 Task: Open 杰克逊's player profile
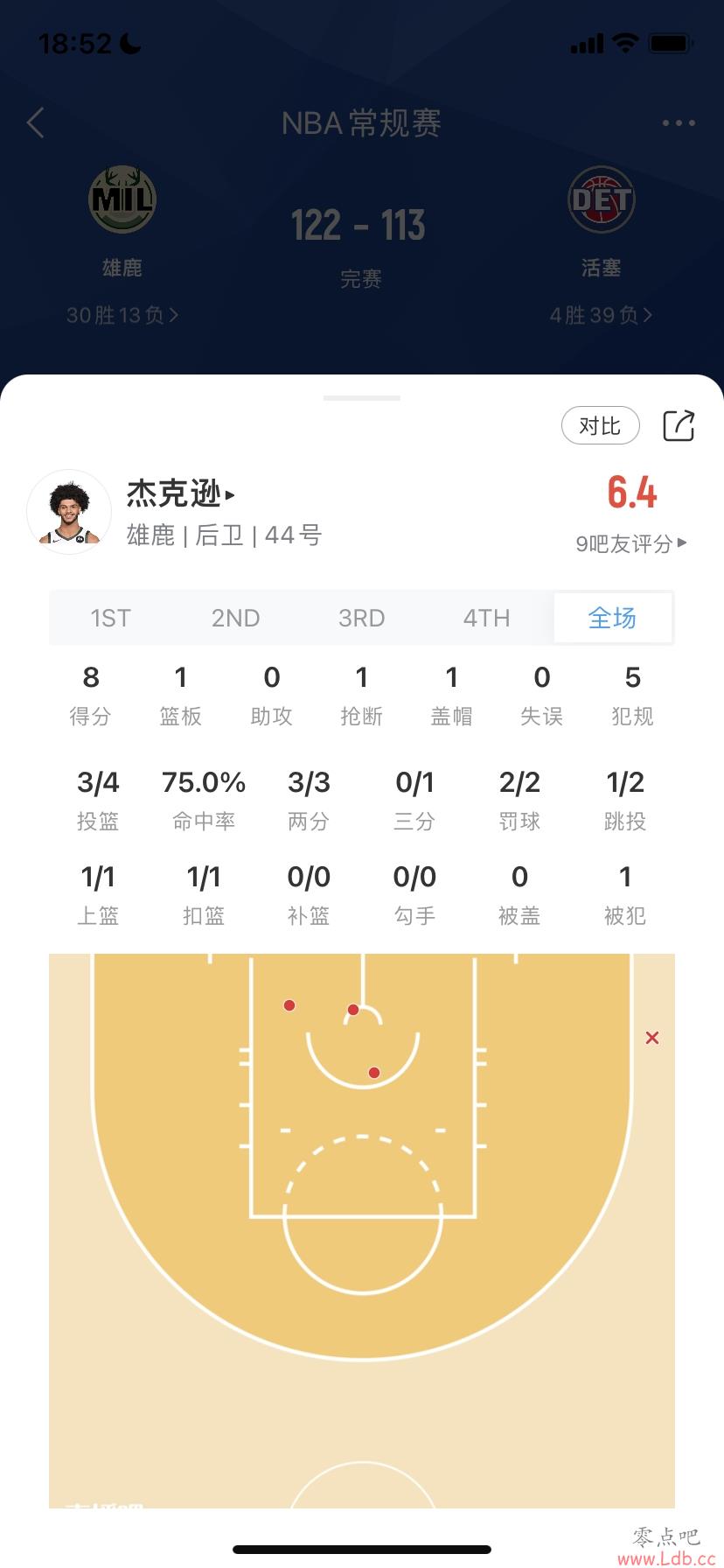[x=181, y=493]
